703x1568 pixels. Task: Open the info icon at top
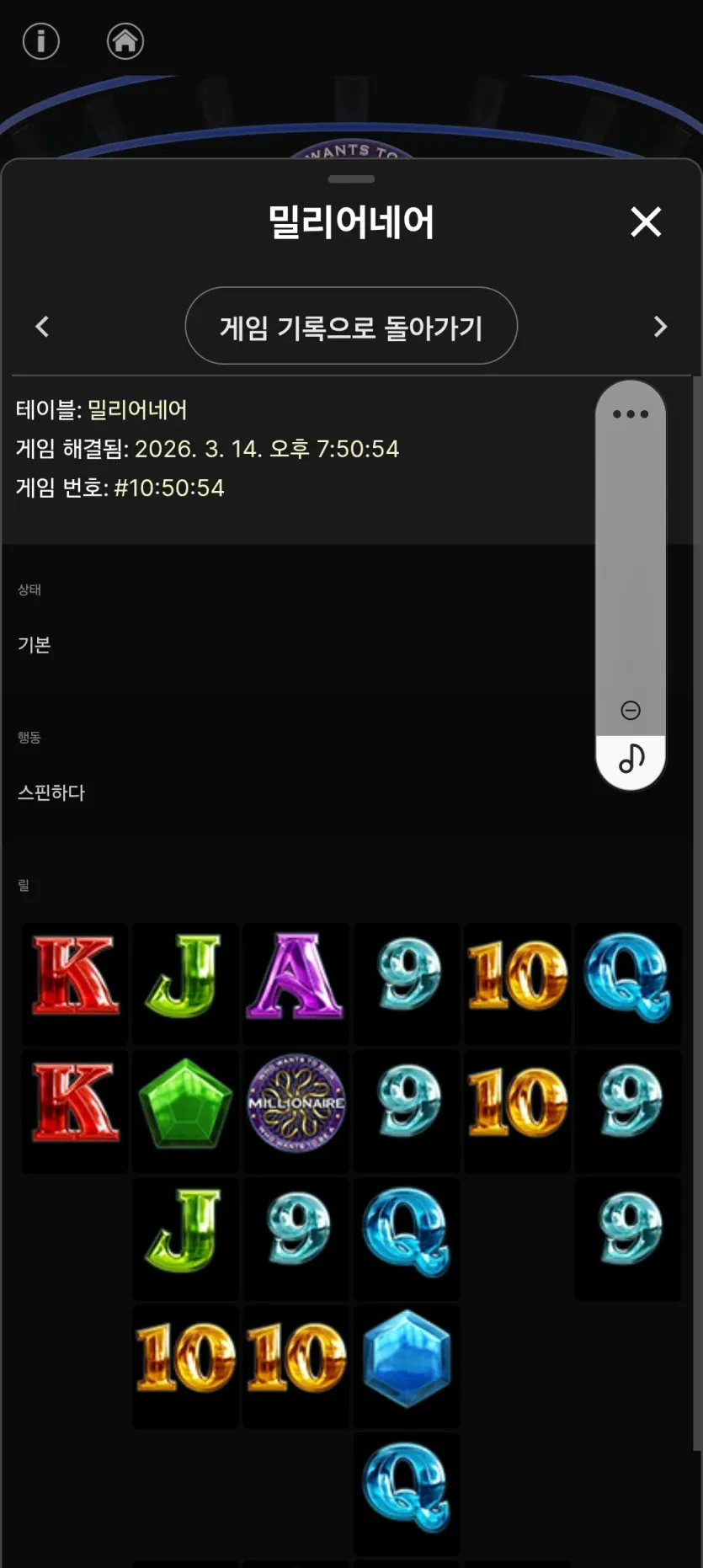[41, 40]
